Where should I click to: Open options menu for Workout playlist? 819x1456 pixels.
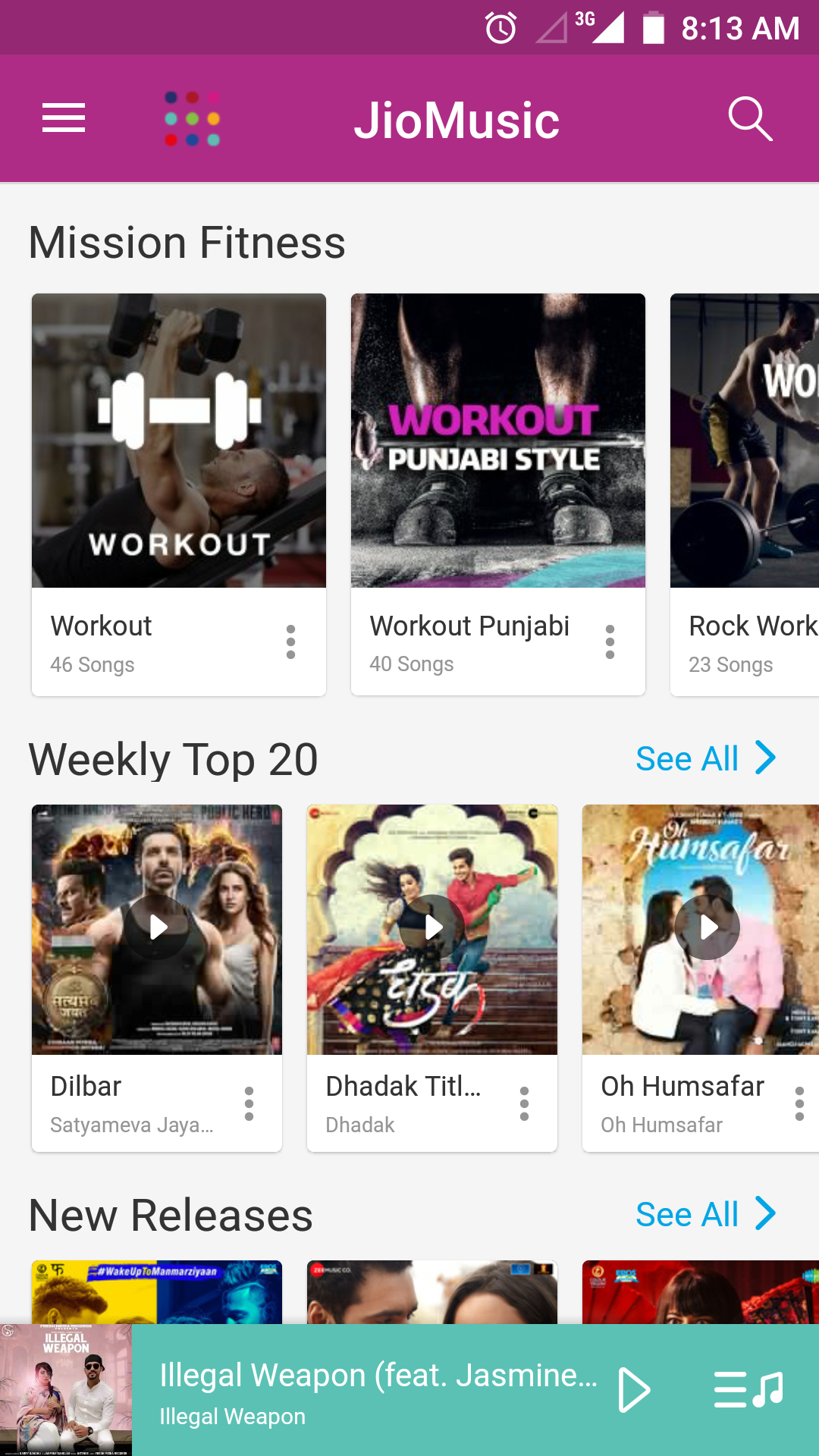pyautogui.click(x=290, y=642)
